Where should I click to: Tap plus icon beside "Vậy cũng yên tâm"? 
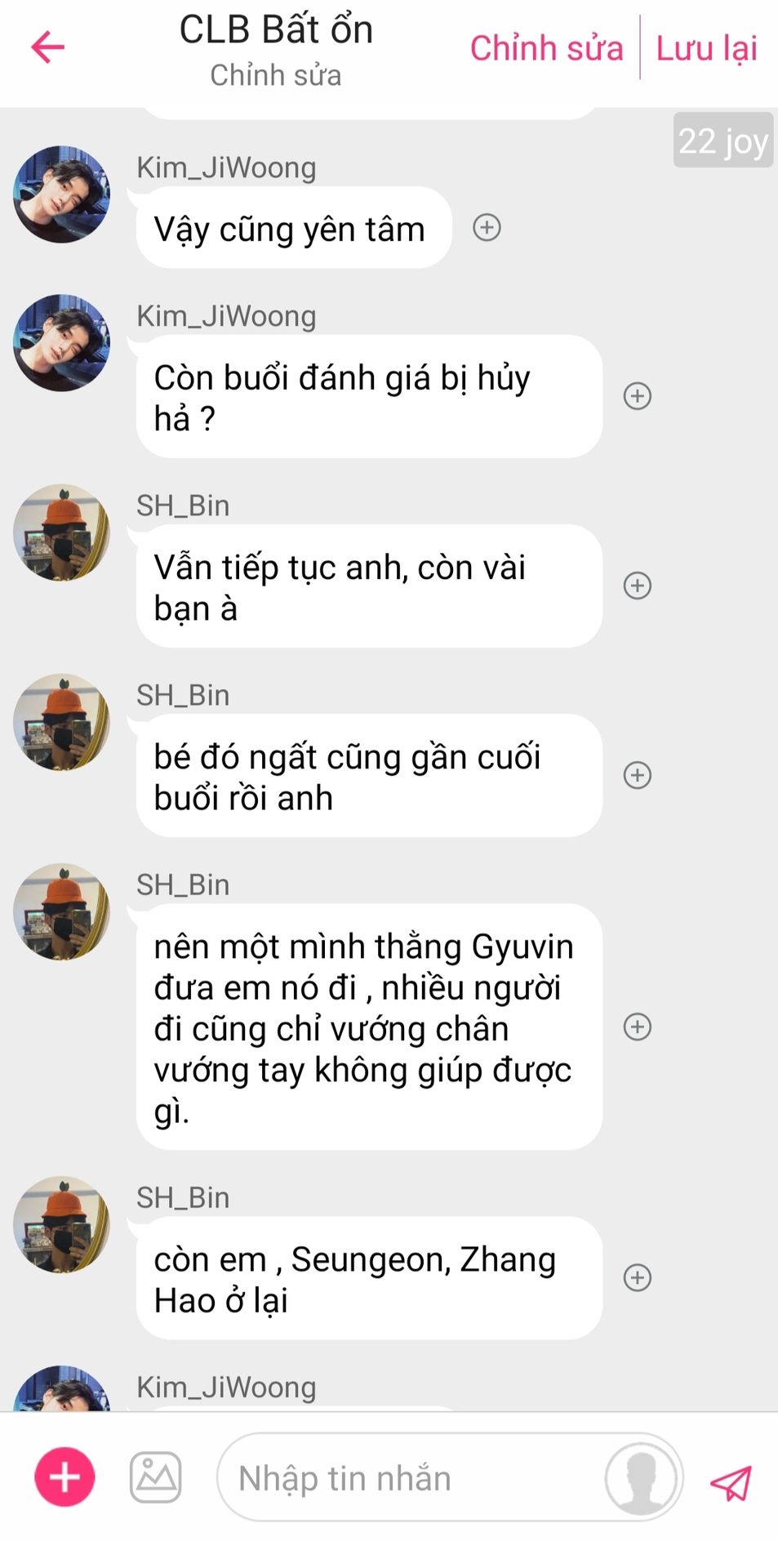click(487, 227)
